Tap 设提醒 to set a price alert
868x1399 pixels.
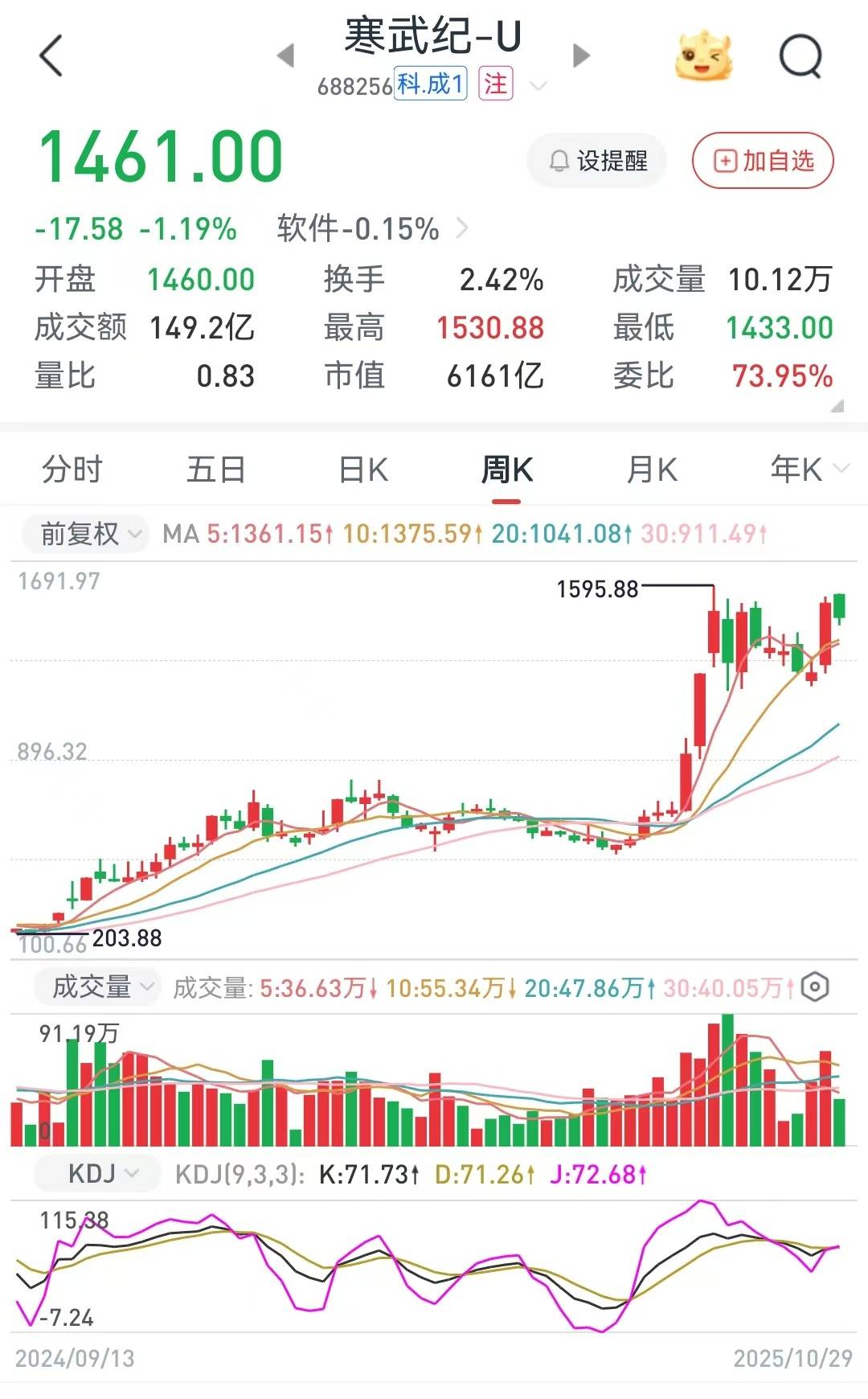tap(597, 161)
